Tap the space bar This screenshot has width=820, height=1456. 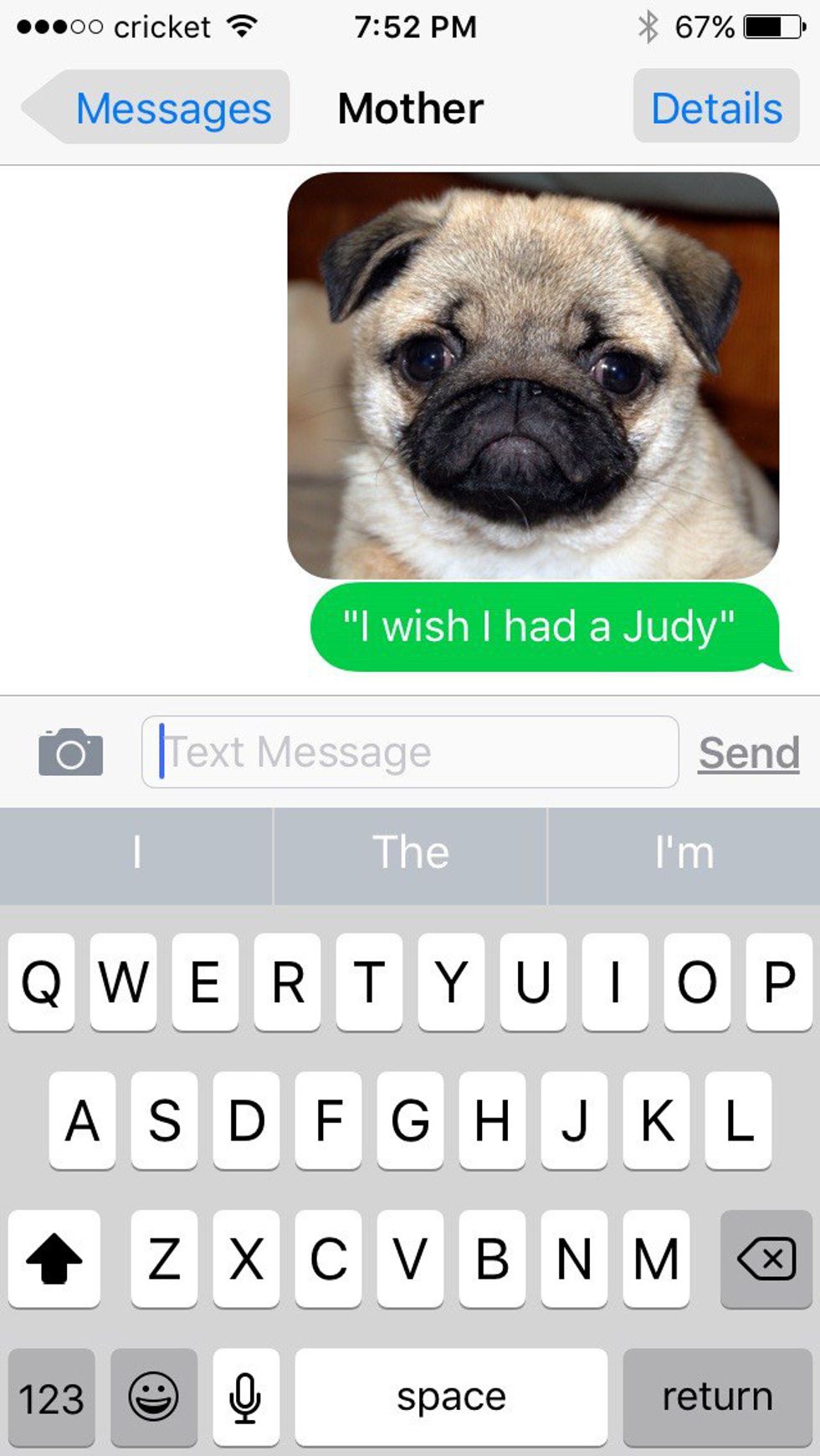point(451,1397)
